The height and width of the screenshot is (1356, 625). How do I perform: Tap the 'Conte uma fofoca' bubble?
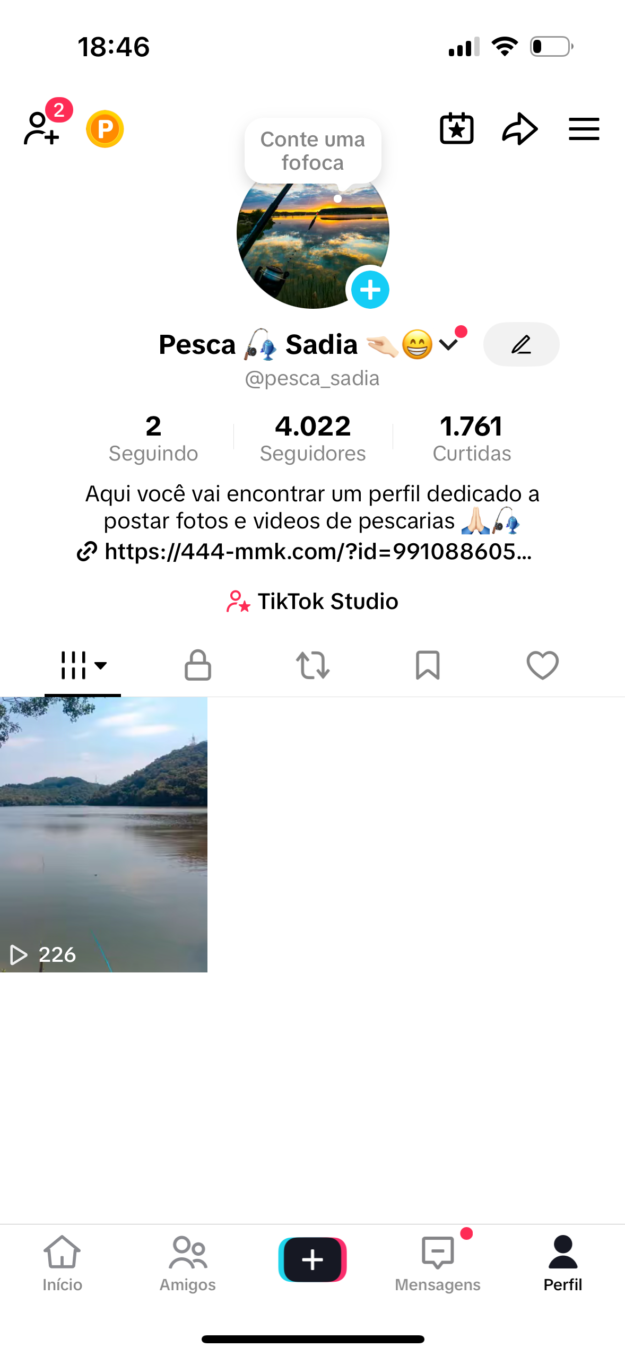(x=313, y=151)
